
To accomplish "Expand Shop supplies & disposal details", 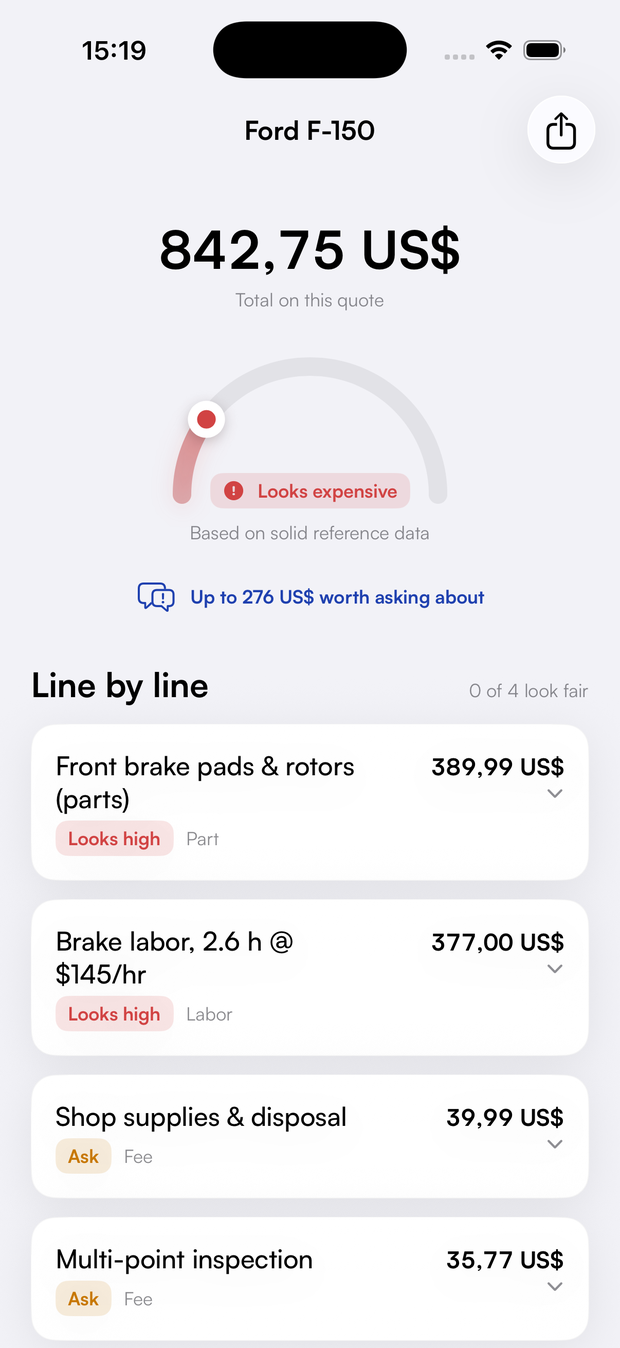I will pyautogui.click(x=310, y=1136).
